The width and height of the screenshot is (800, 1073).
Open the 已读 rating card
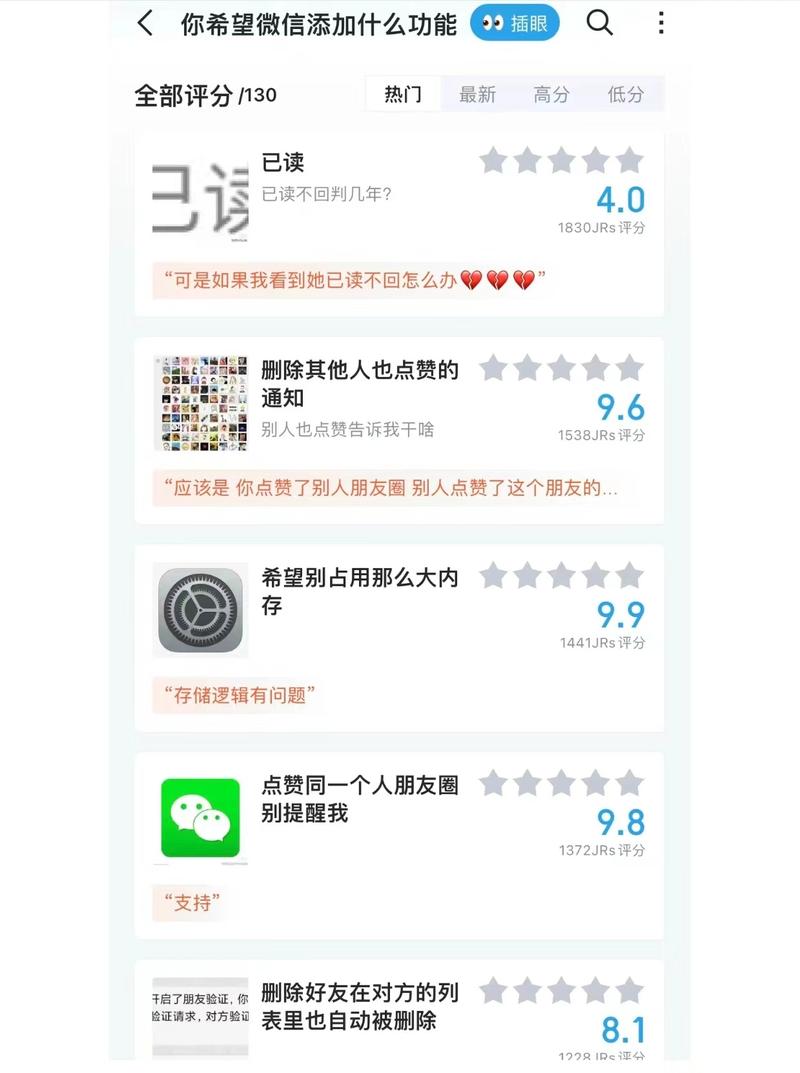360,164
